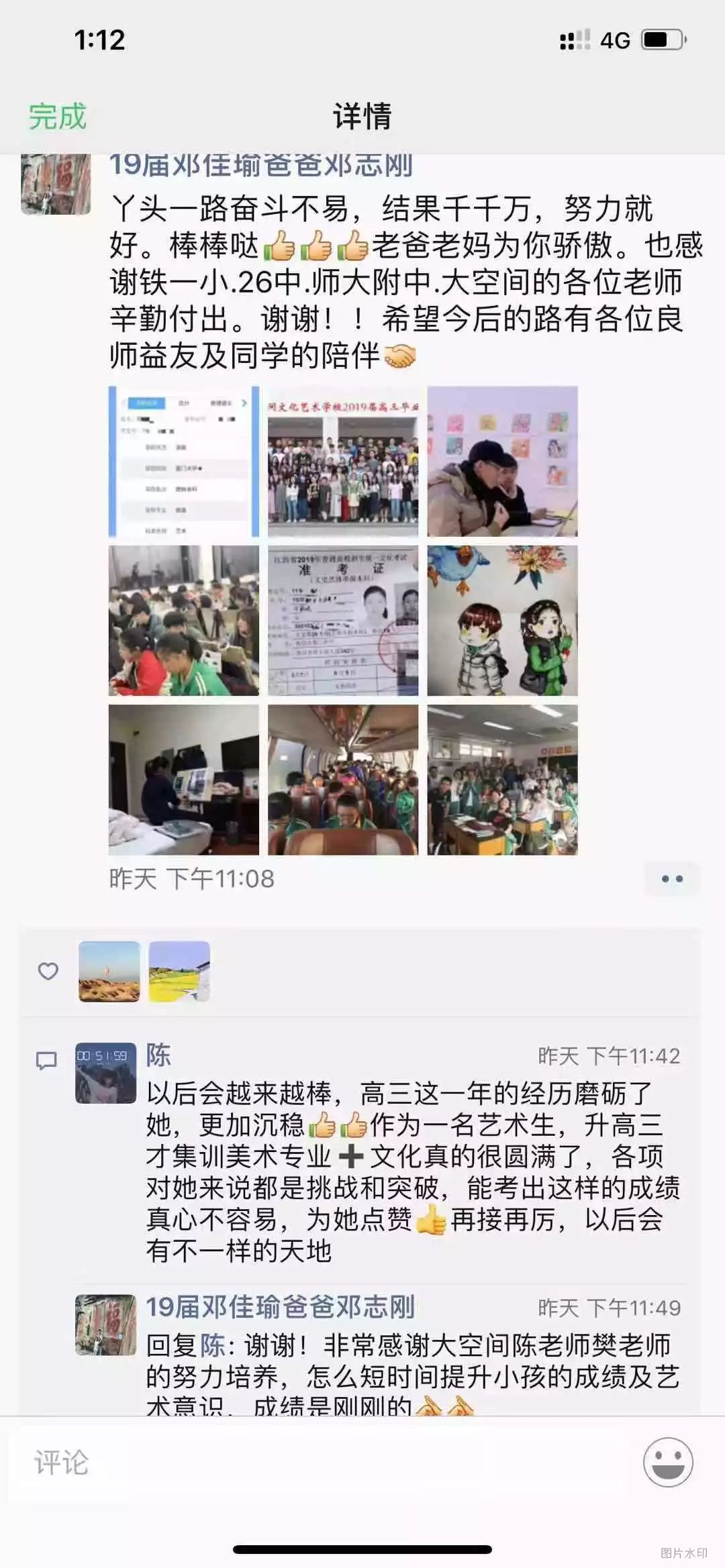This screenshot has height=1568, width=725.
Task: Open the like/comment two-dot menu
Action: [672, 879]
